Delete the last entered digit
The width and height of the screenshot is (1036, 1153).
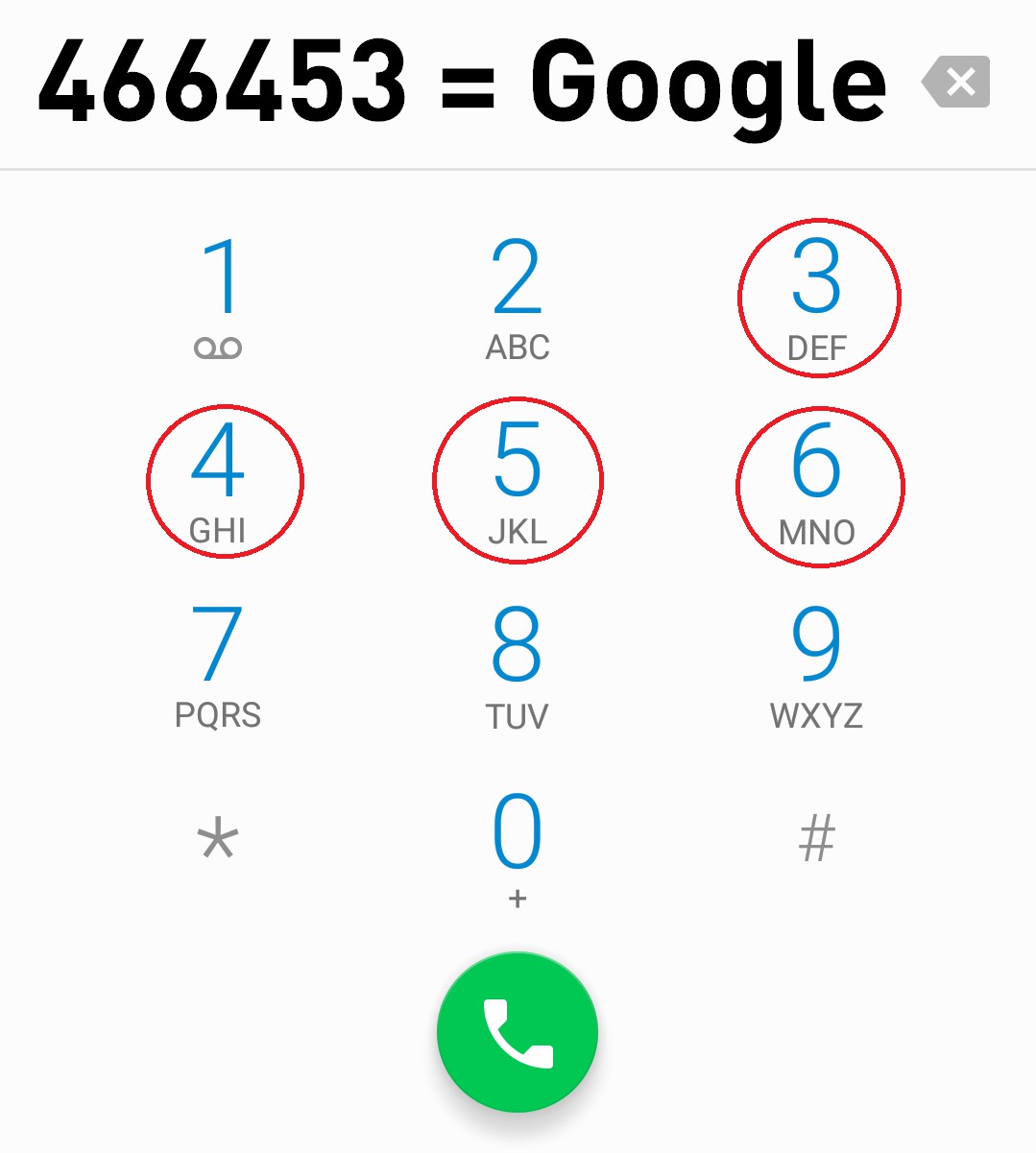point(955,82)
